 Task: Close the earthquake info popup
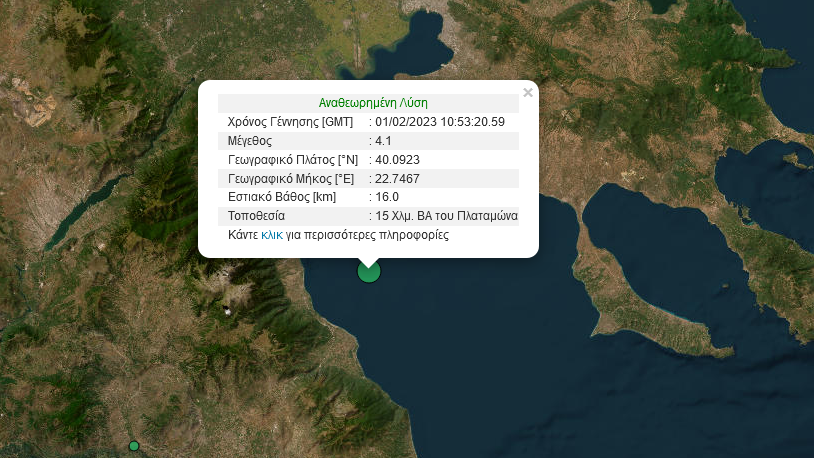(528, 92)
